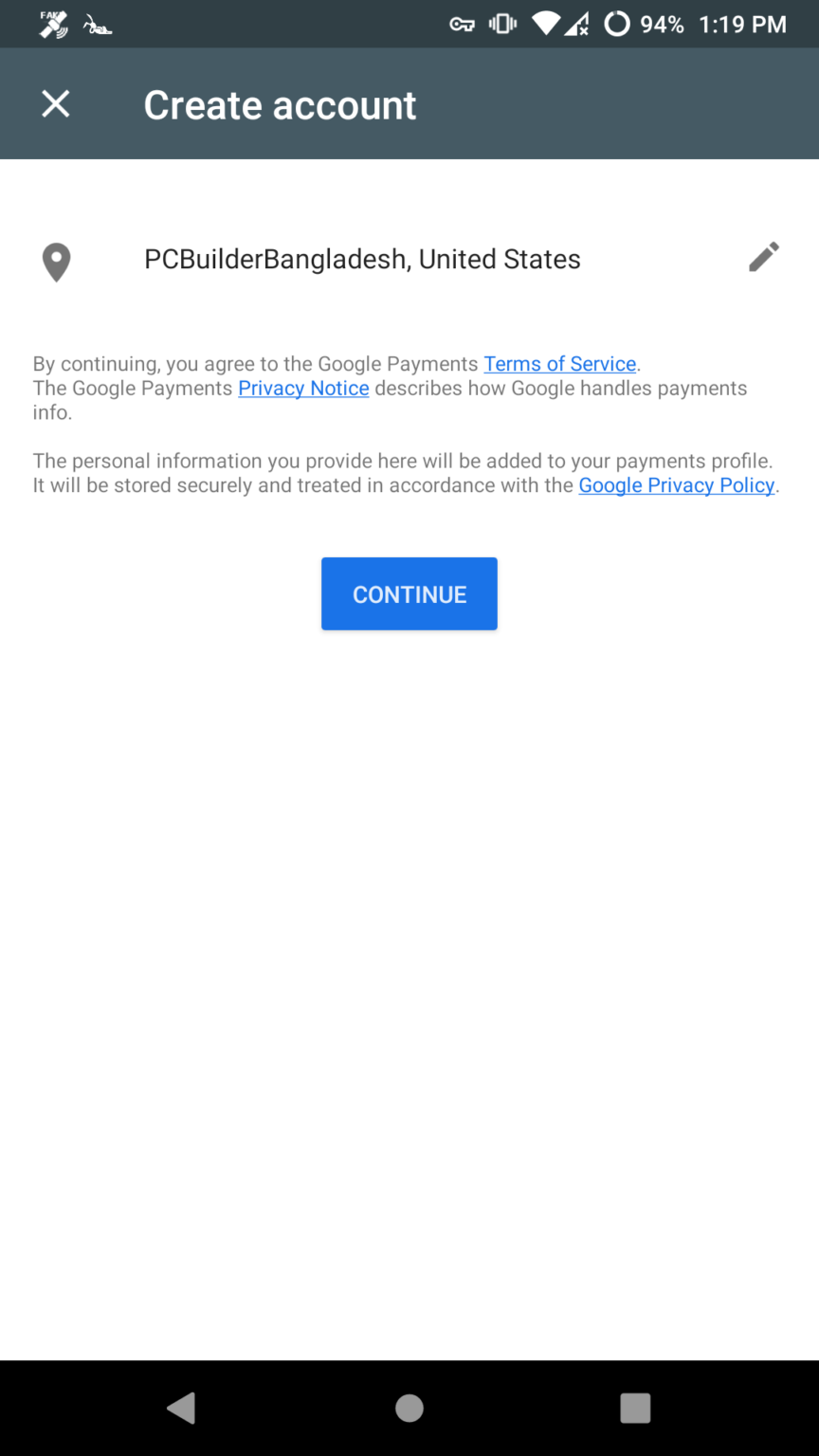Tap the PCBuilderBangladesh, United States address row
The width and height of the screenshot is (819, 1456).
coord(409,260)
